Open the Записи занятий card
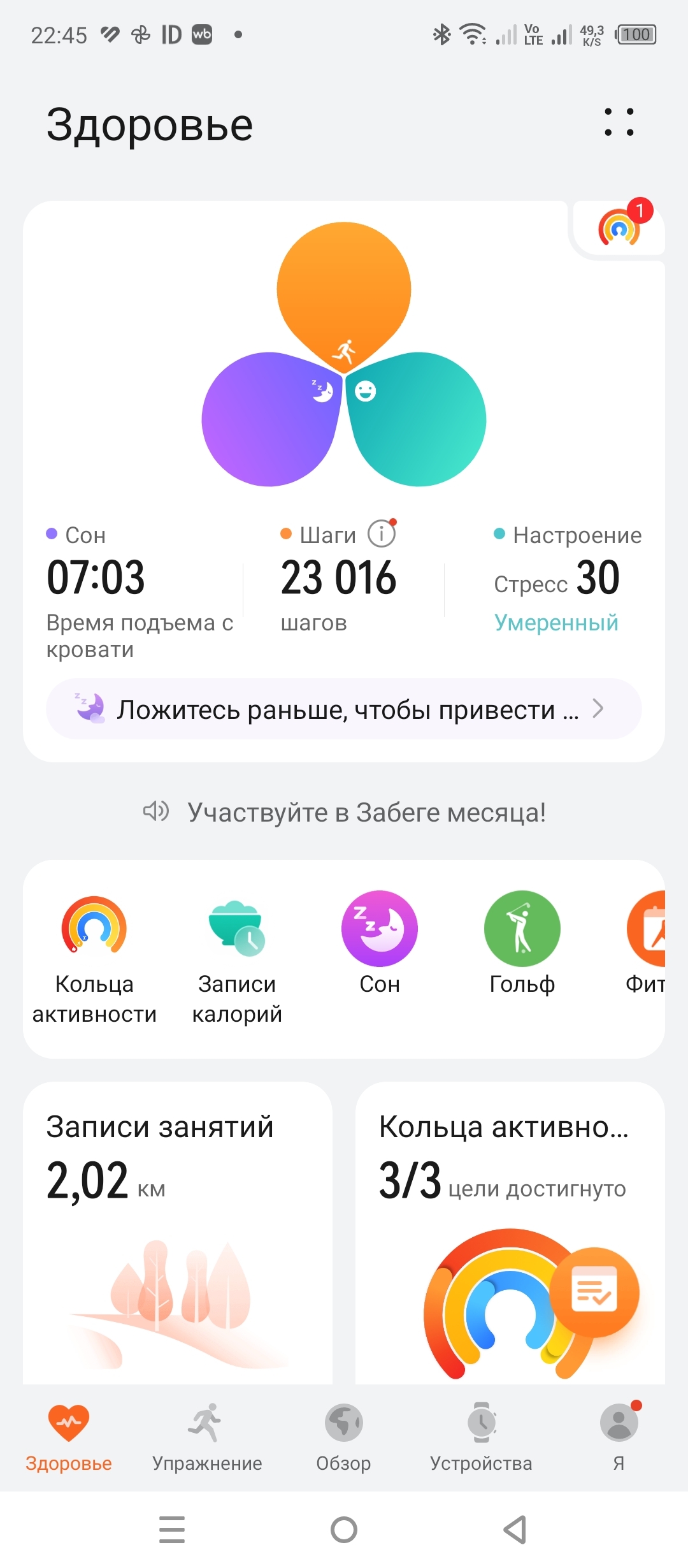 (x=178, y=1230)
